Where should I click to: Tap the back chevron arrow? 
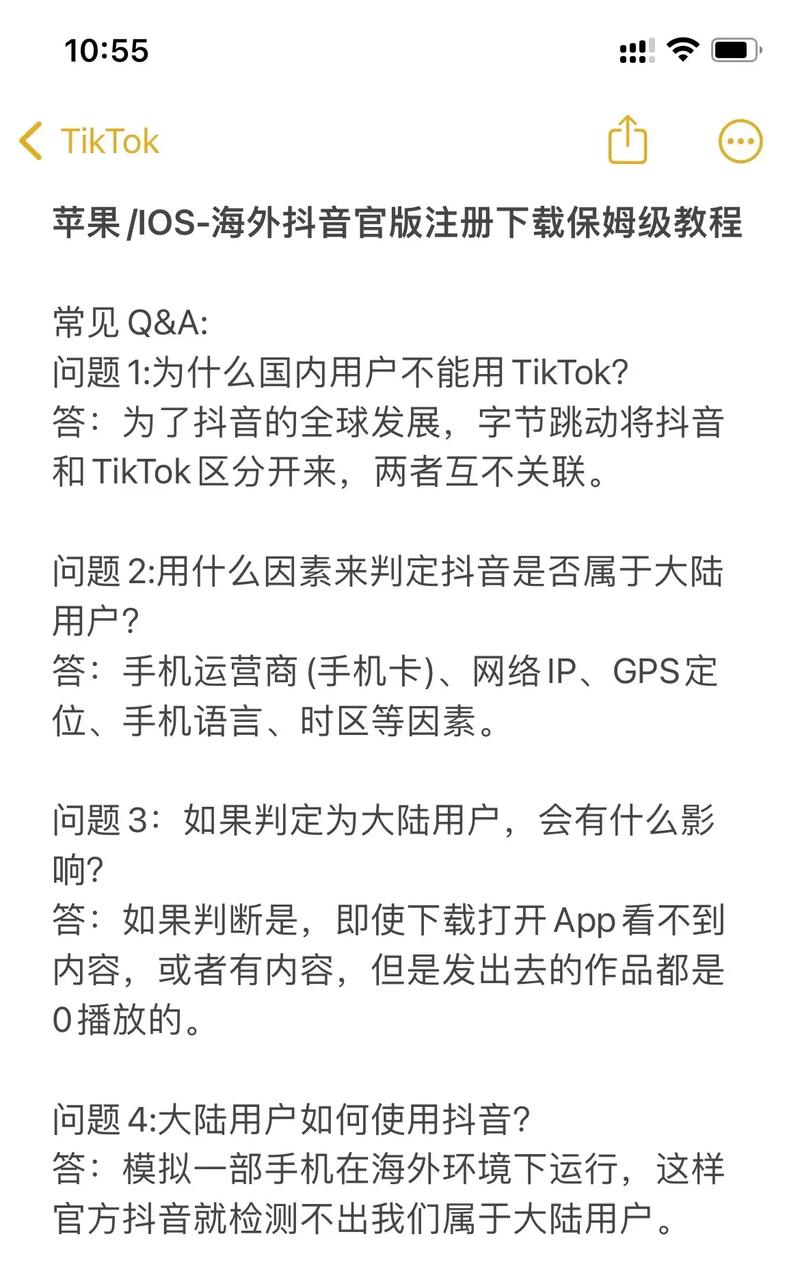[x=29, y=140]
